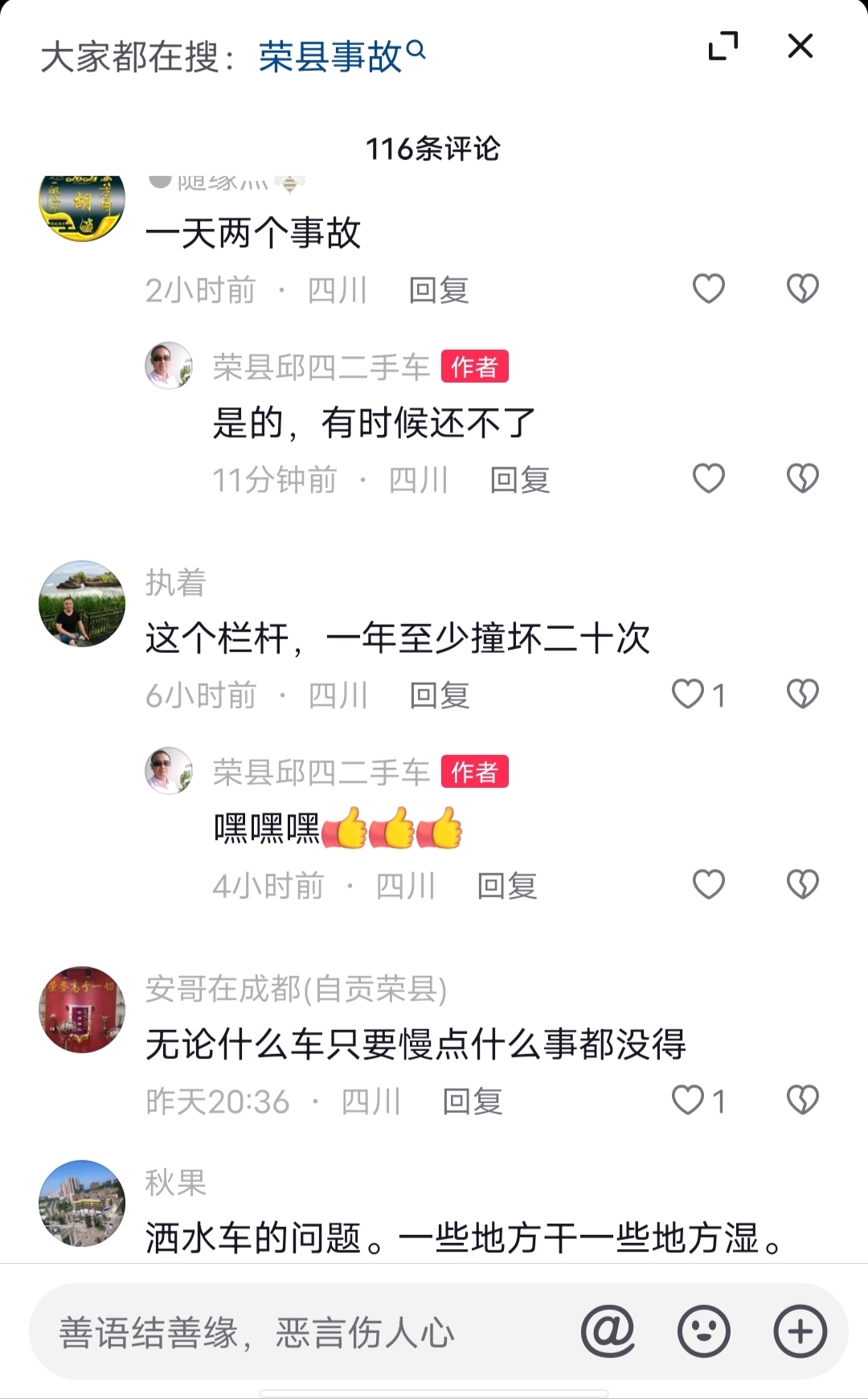Open the emoji picker
The width and height of the screenshot is (868, 1399).
[704, 1331]
